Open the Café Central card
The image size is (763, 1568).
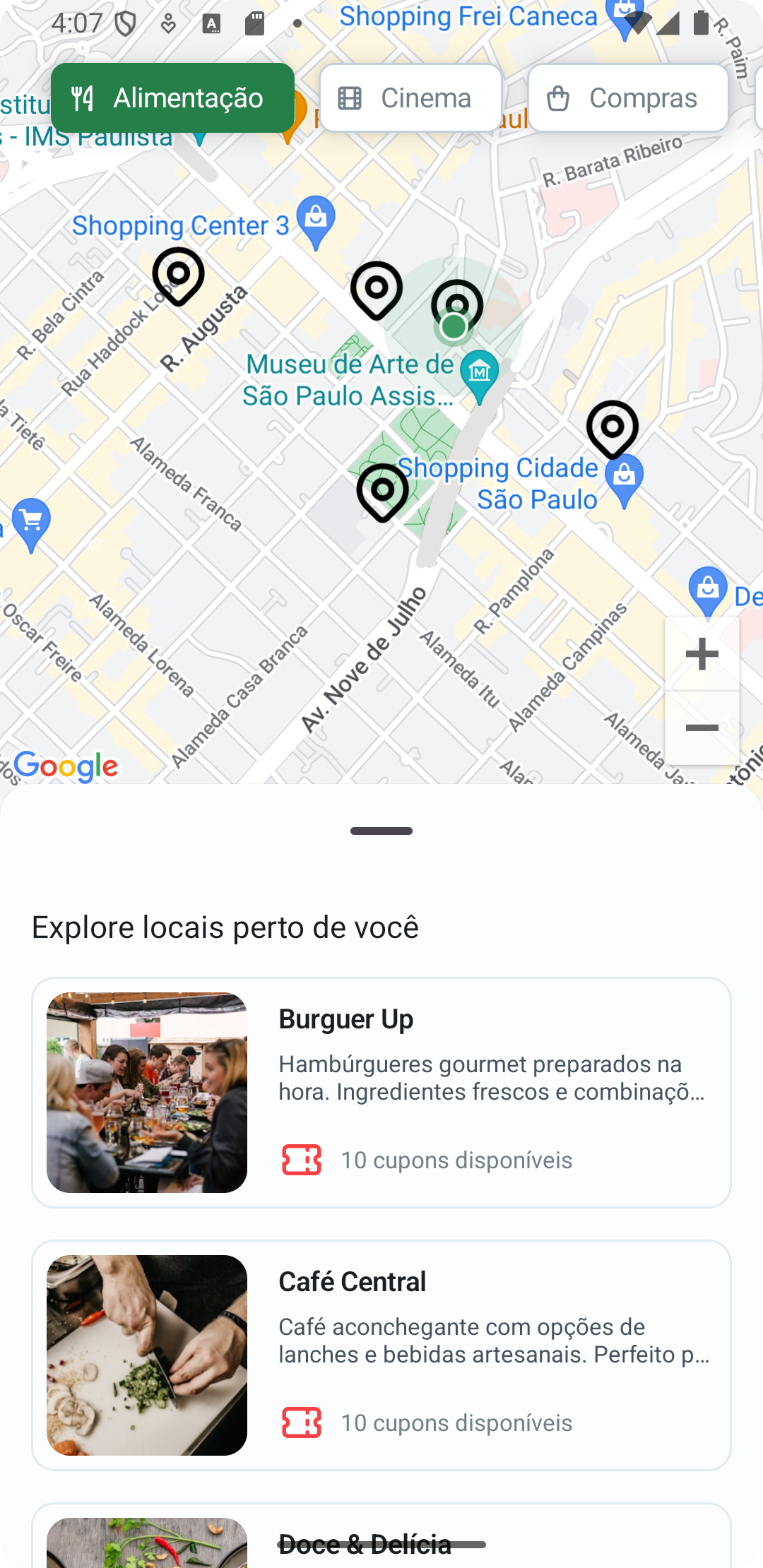[x=381, y=1355]
